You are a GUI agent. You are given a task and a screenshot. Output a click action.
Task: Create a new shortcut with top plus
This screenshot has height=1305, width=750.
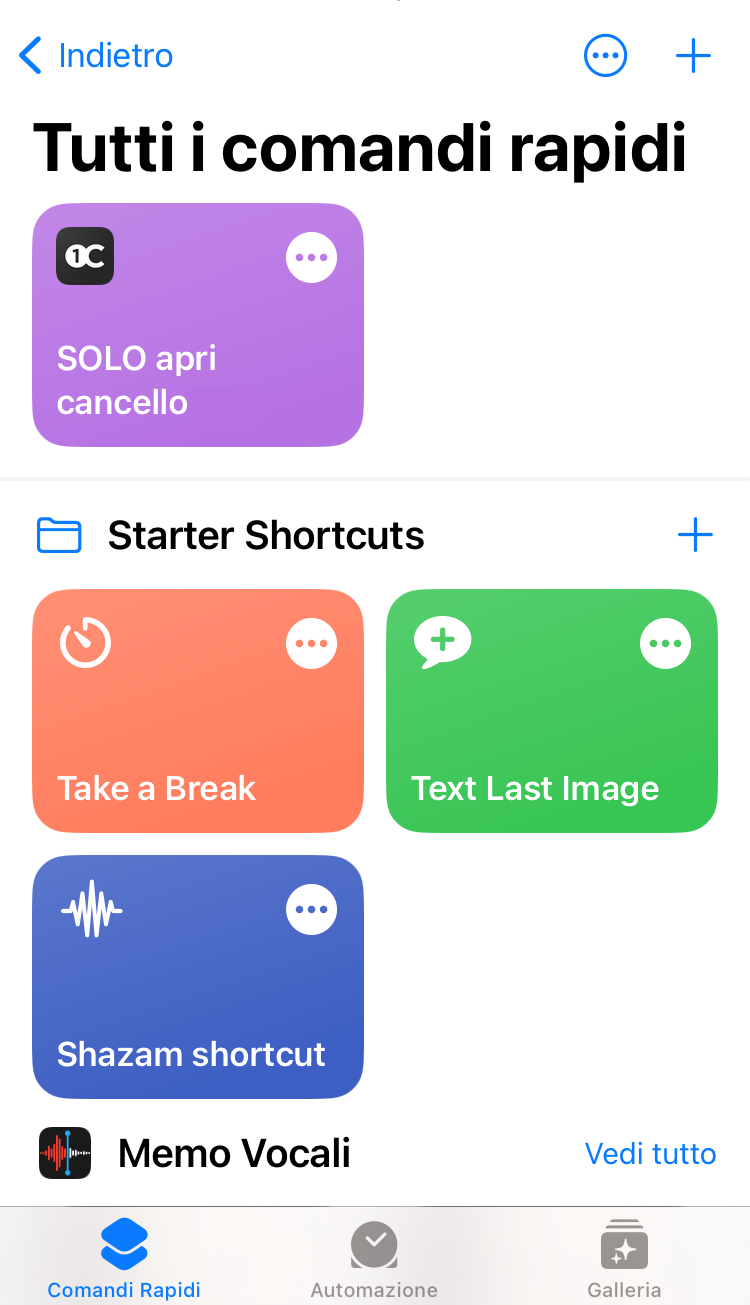[x=693, y=56]
